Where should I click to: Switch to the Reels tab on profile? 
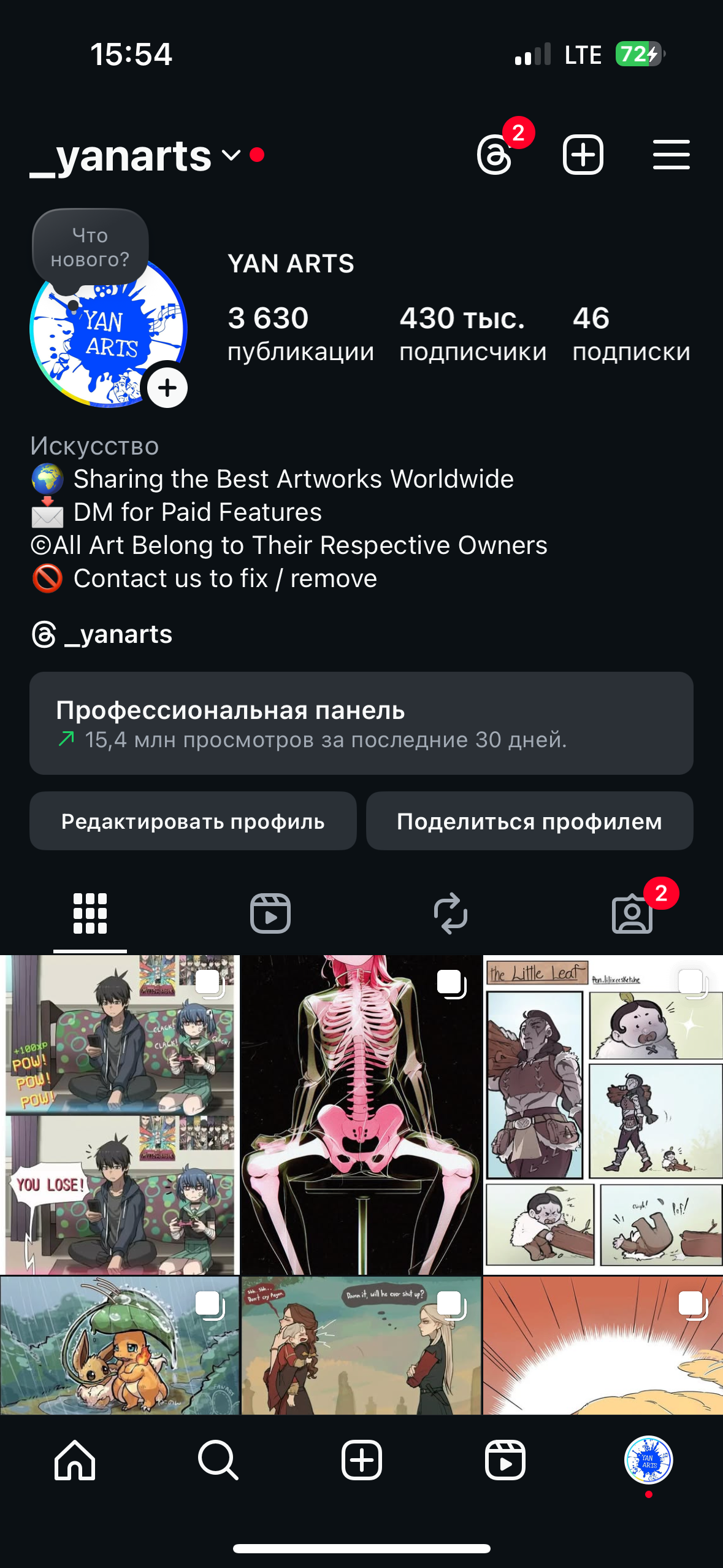pyautogui.click(x=270, y=914)
